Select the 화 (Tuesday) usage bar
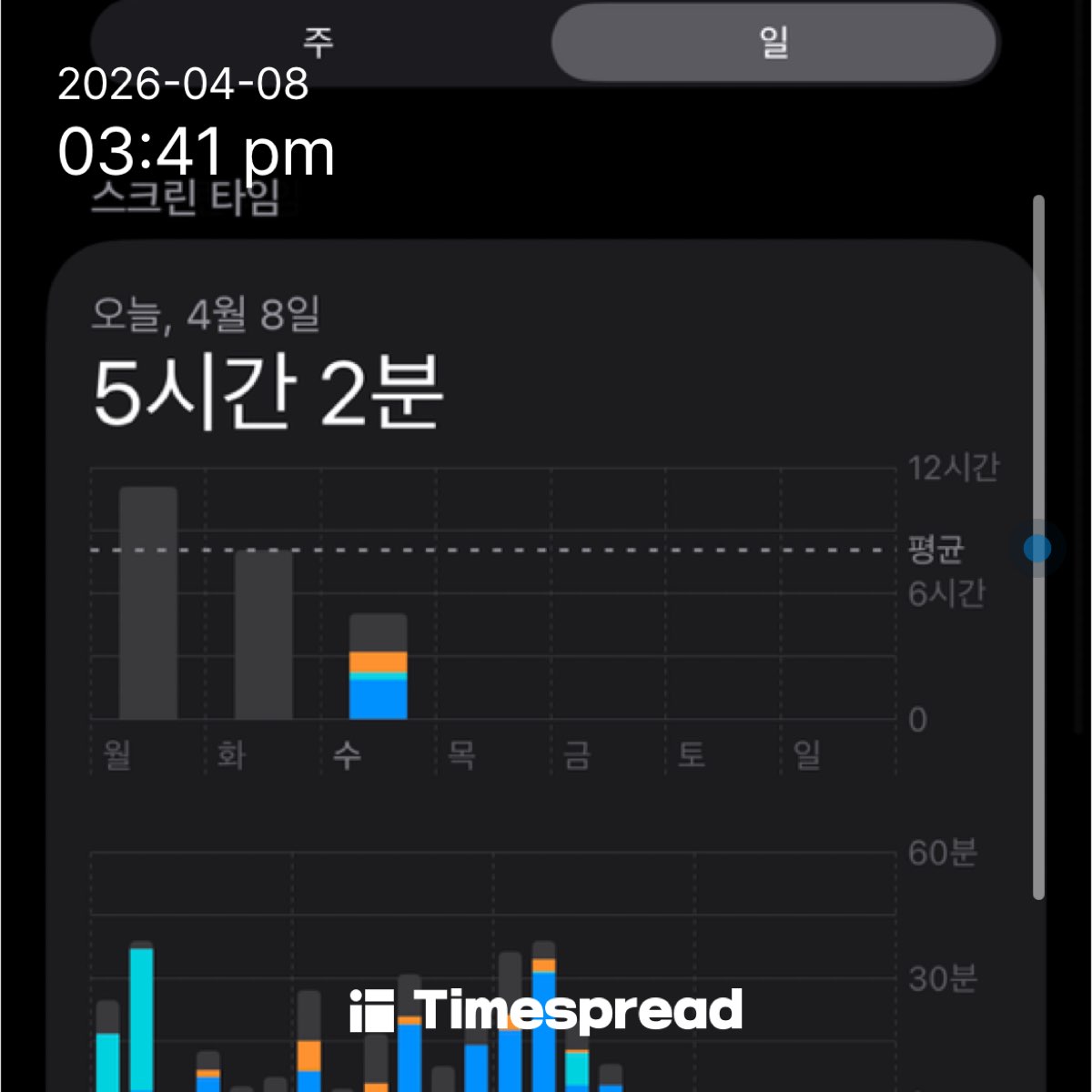 264,635
